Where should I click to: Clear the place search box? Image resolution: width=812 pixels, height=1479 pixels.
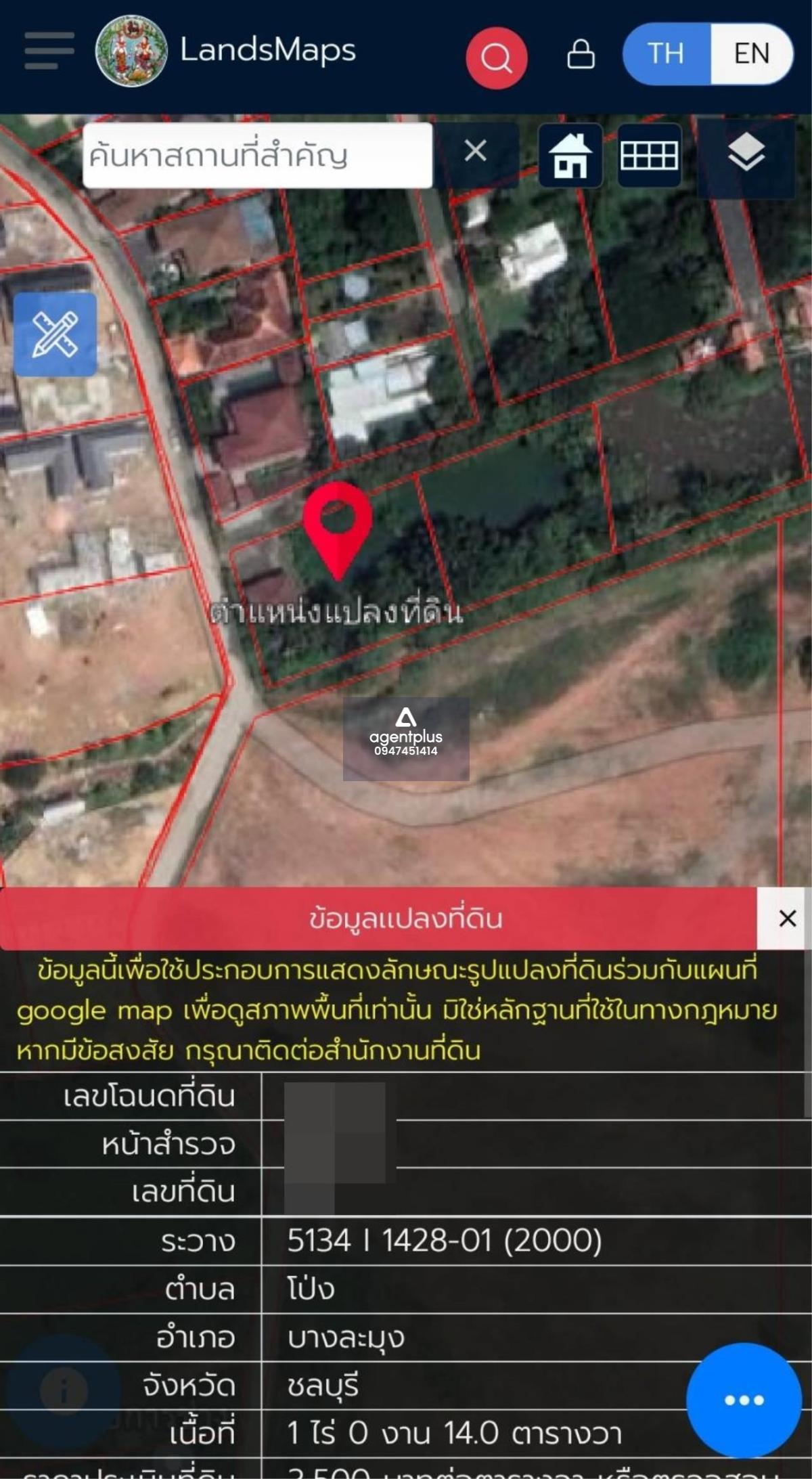pyautogui.click(x=476, y=151)
